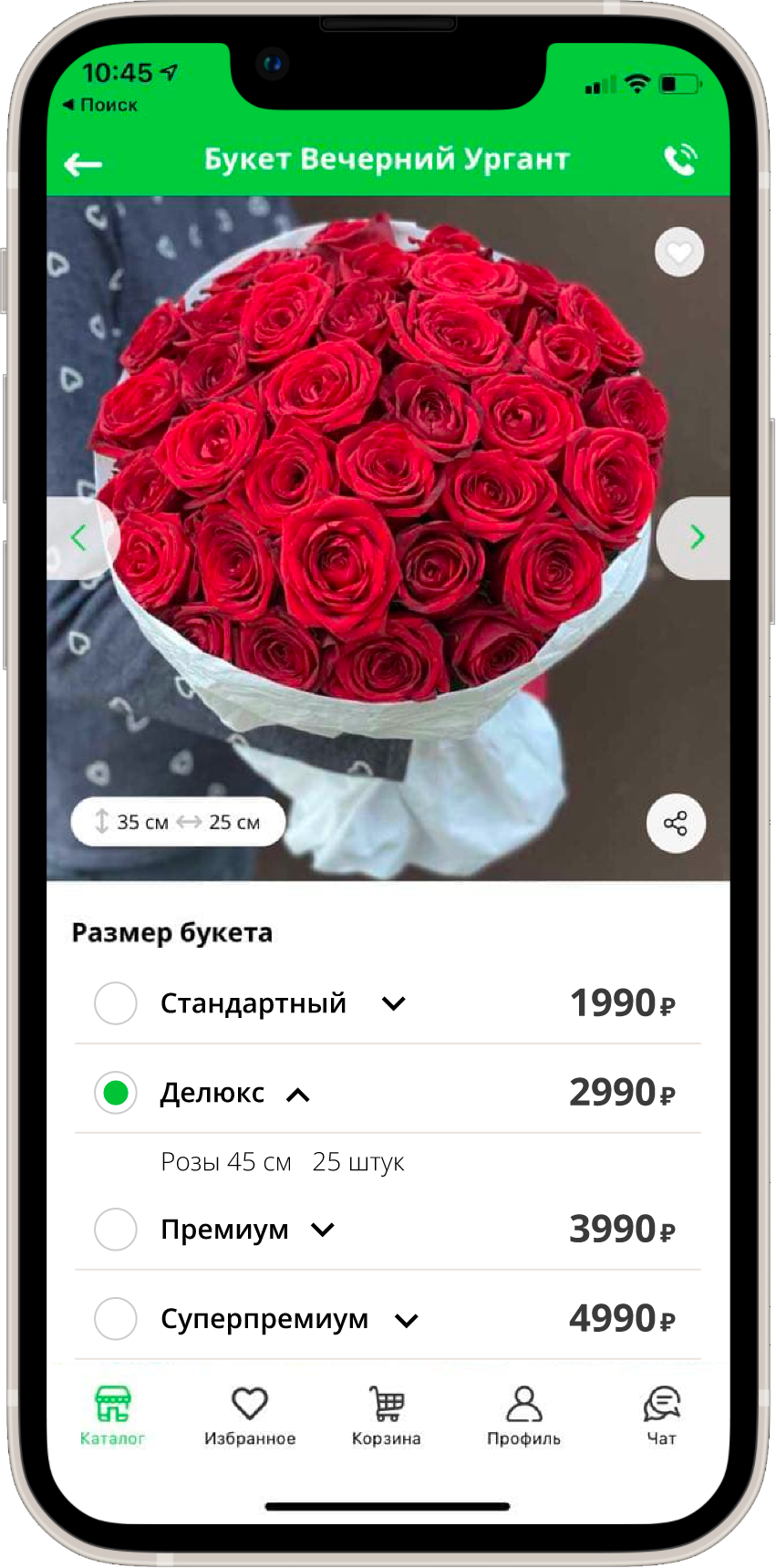Call the shop via phone icon

click(x=680, y=161)
